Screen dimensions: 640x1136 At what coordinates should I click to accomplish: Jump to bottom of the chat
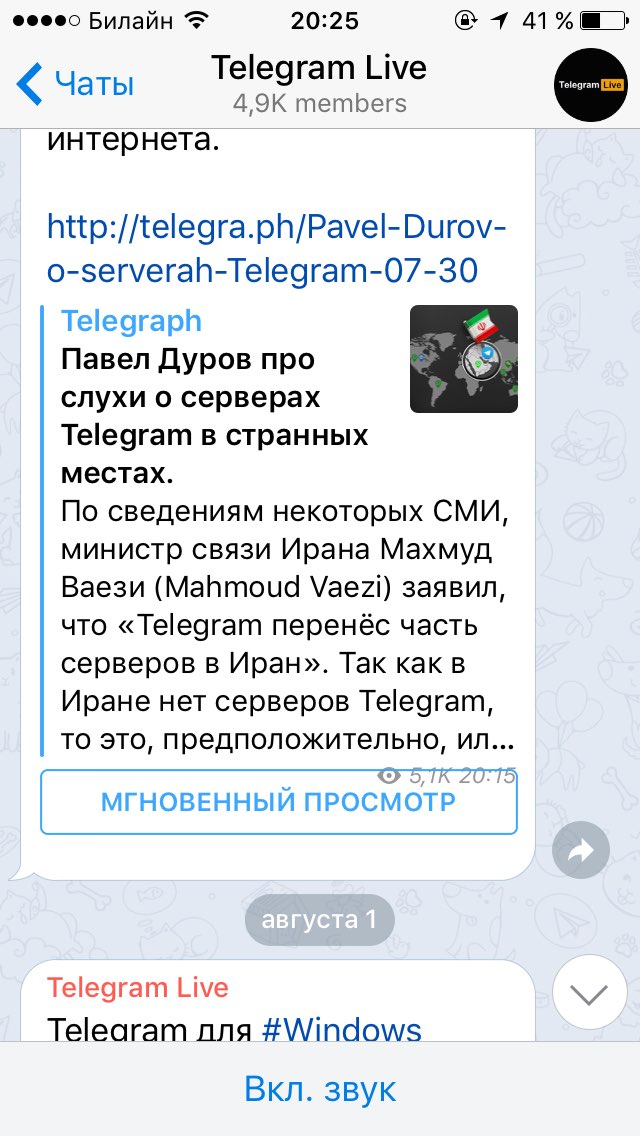click(x=589, y=993)
